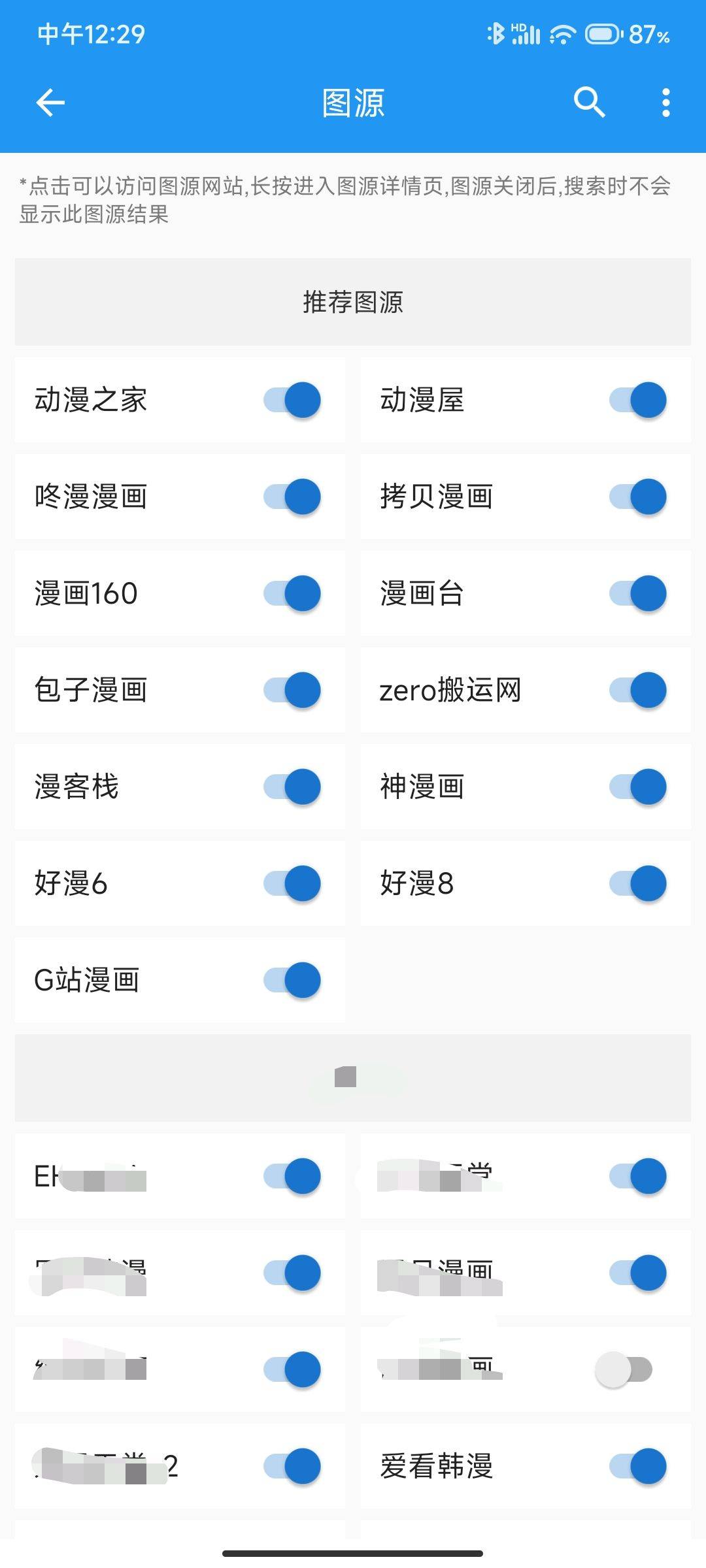This screenshot has height=1568, width=706.
Task: Disable the 动漫屋 source switch
Action: (638, 400)
